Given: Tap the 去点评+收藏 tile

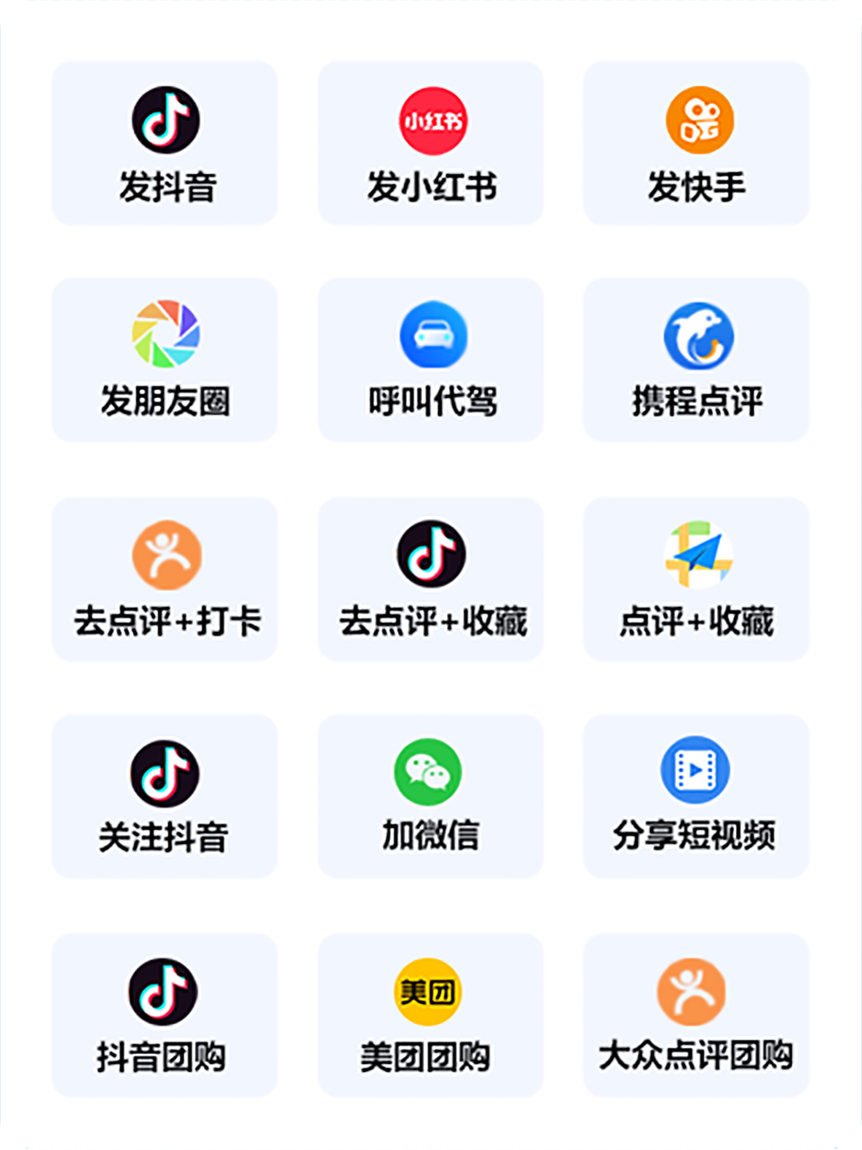Looking at the screenshot, I should [x=431, y=579].
